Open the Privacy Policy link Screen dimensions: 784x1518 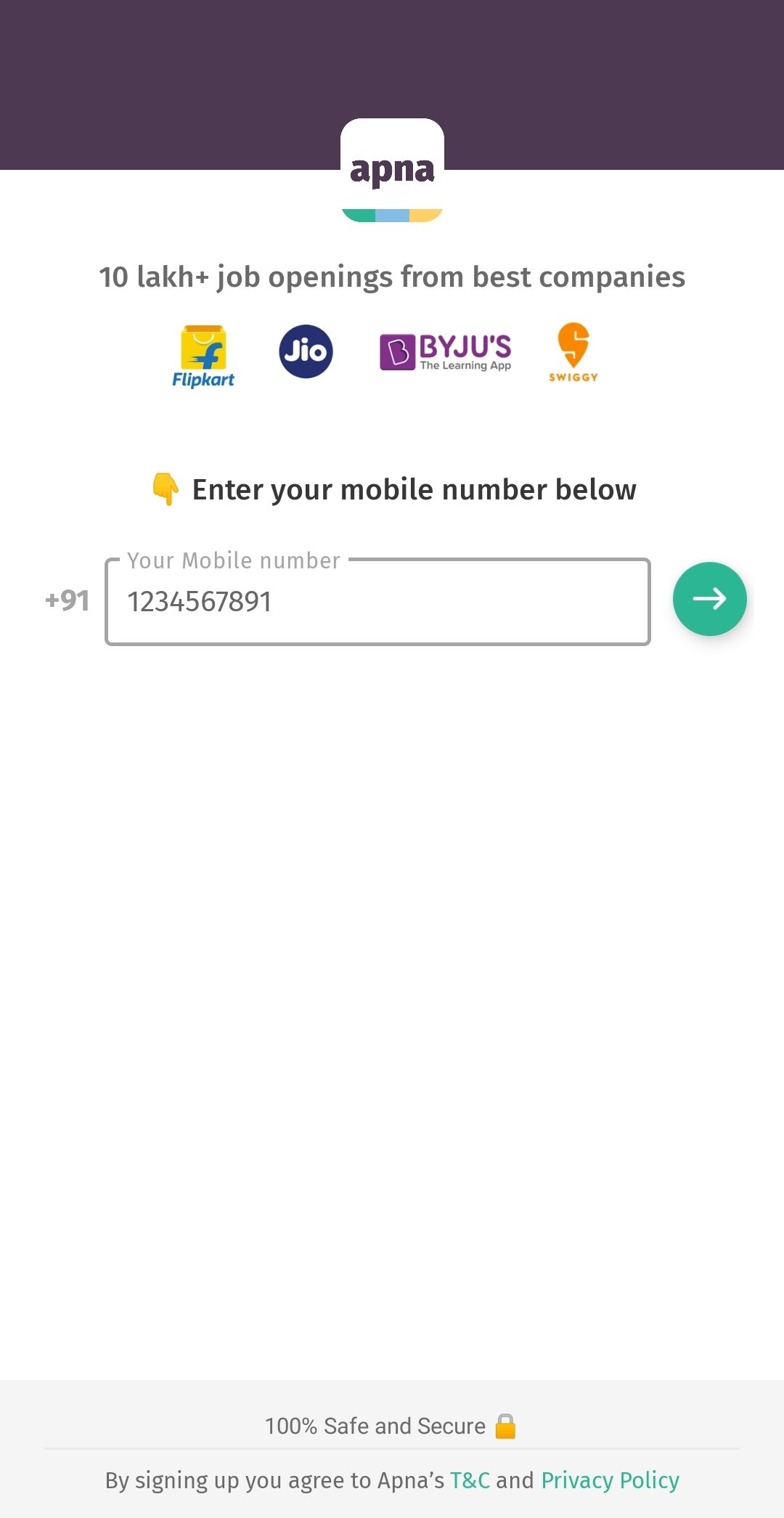[x=610, y=1480]
